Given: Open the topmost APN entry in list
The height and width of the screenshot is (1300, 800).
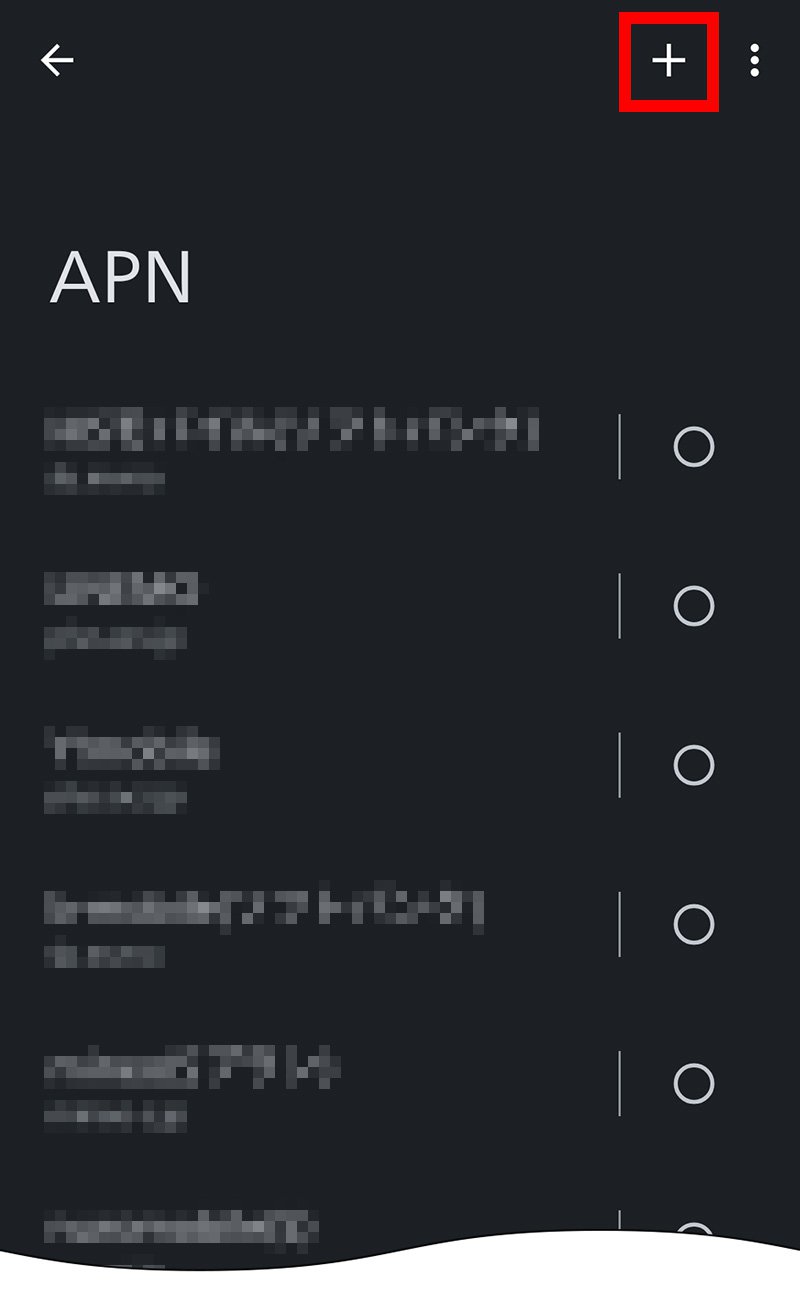Looking at the screenshot, I should (x=290, y=447).
